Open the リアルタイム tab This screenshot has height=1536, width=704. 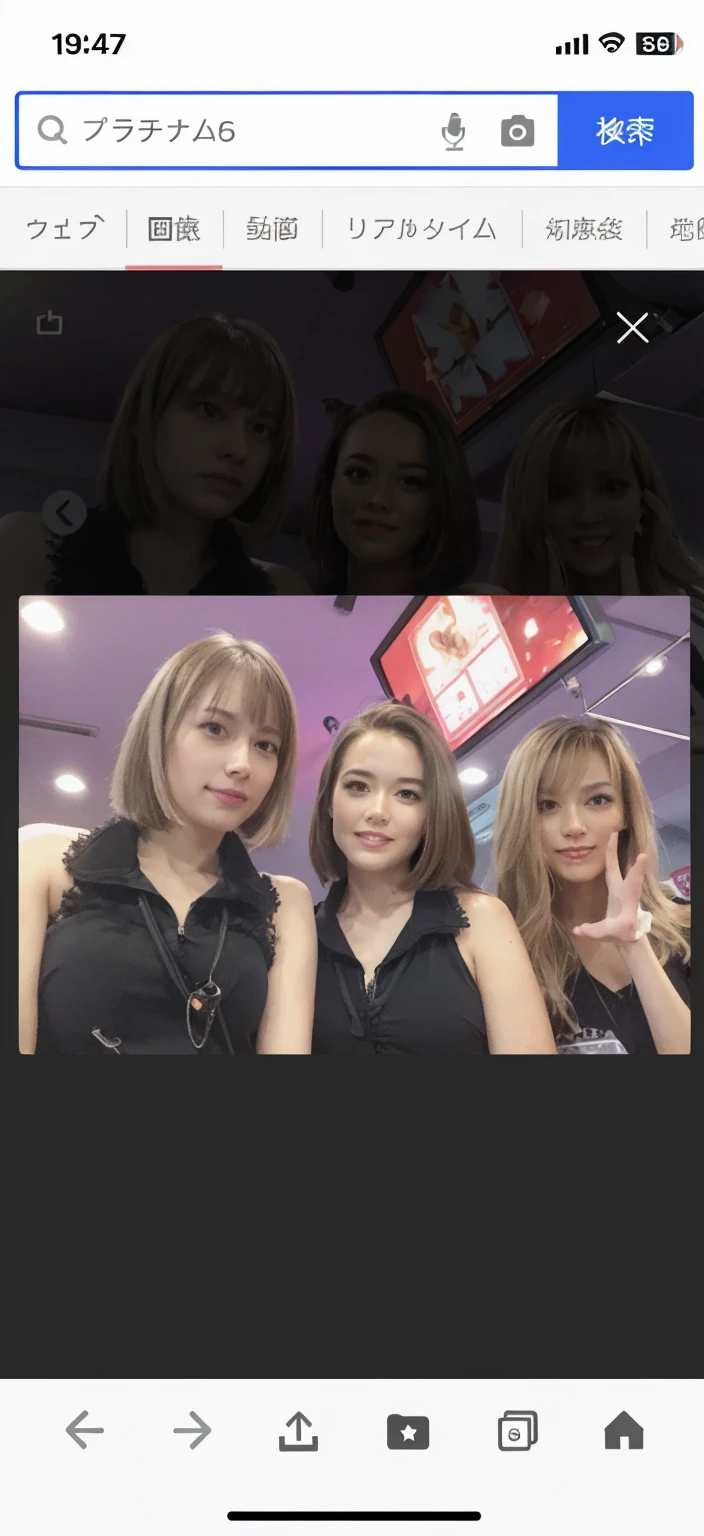pos(421,229)
